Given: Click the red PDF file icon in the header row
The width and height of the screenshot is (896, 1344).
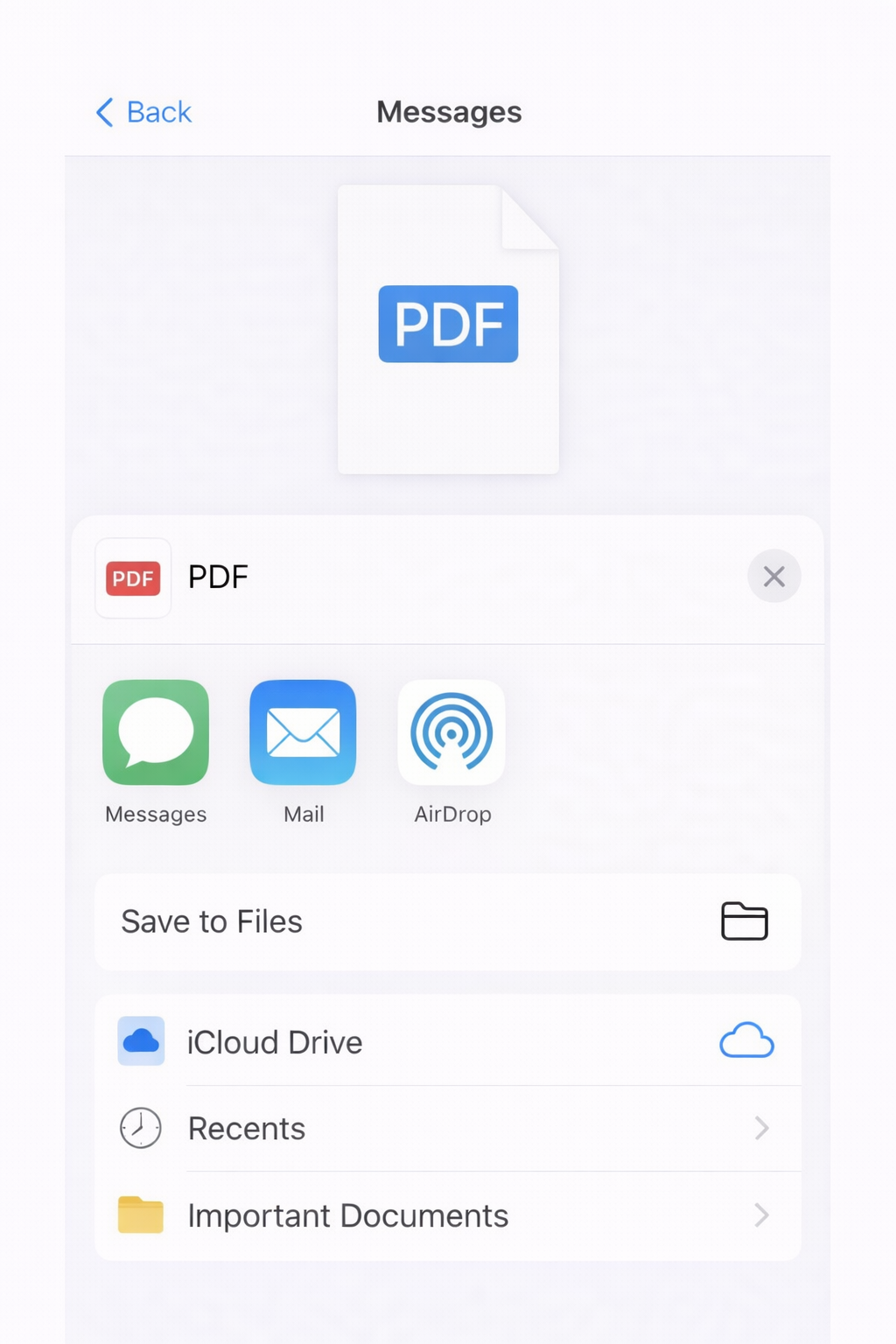Looking at the screenshot, I should [132, 577].
